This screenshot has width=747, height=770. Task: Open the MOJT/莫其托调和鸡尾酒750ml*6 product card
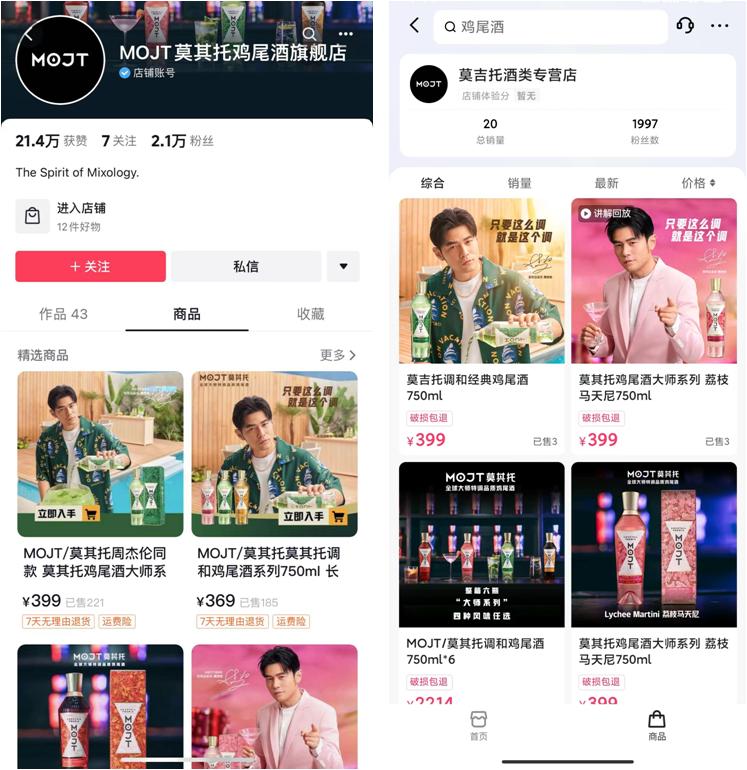[482, 583]
